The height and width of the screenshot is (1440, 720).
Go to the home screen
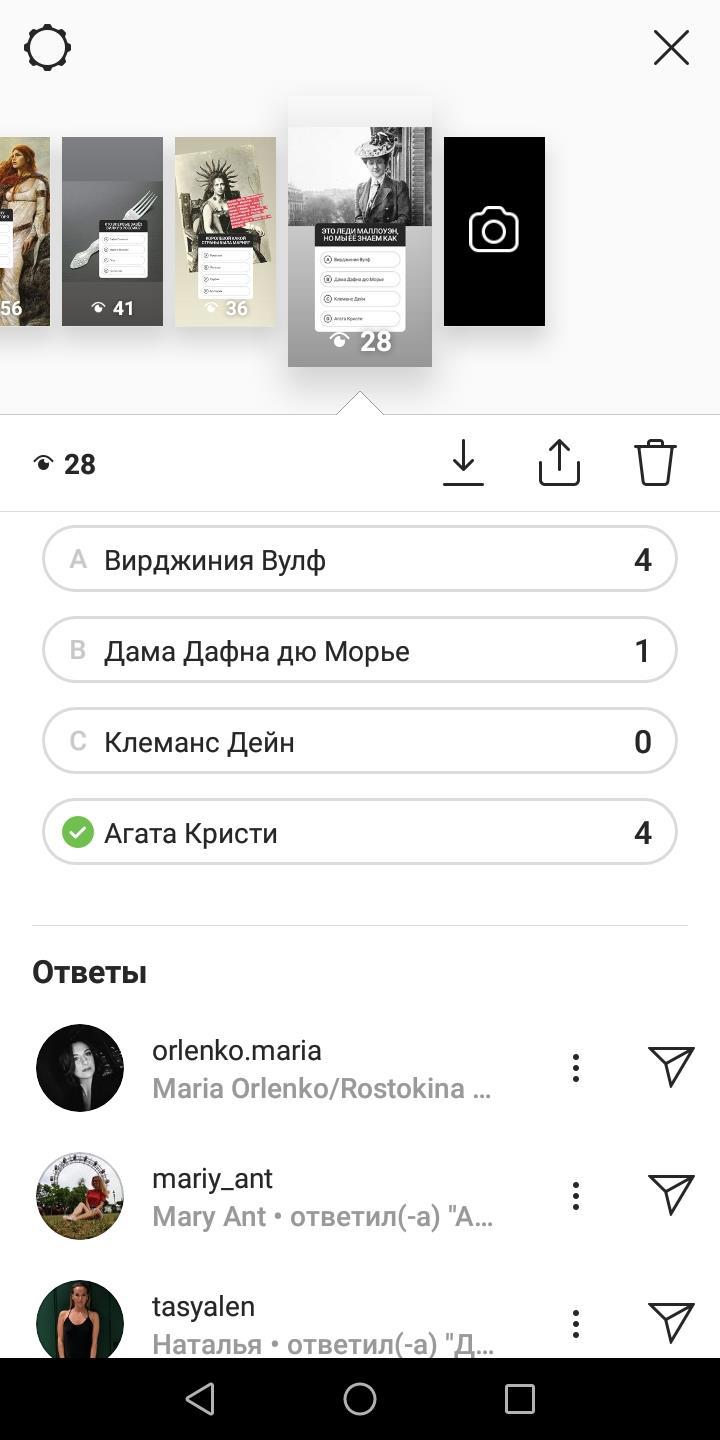[360, 1399]
